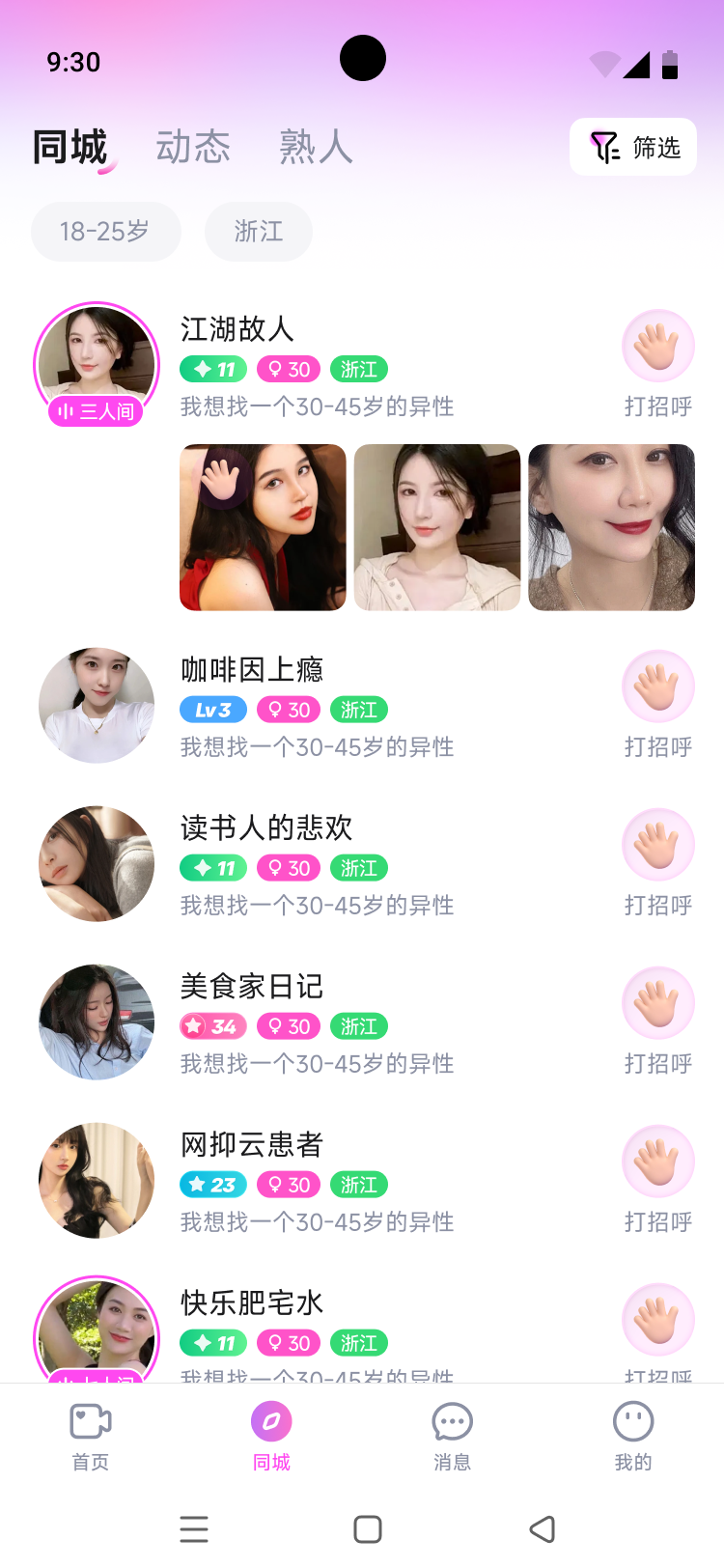Open the 18-25岁 age filter chip

tap(106, 232)
